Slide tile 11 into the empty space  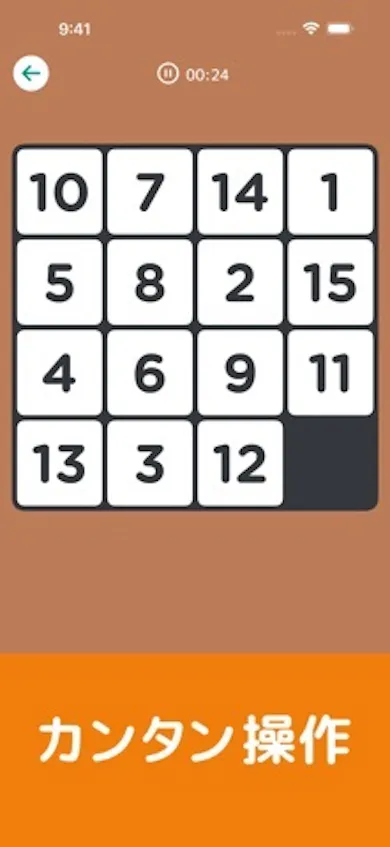[x=331, y=373]
